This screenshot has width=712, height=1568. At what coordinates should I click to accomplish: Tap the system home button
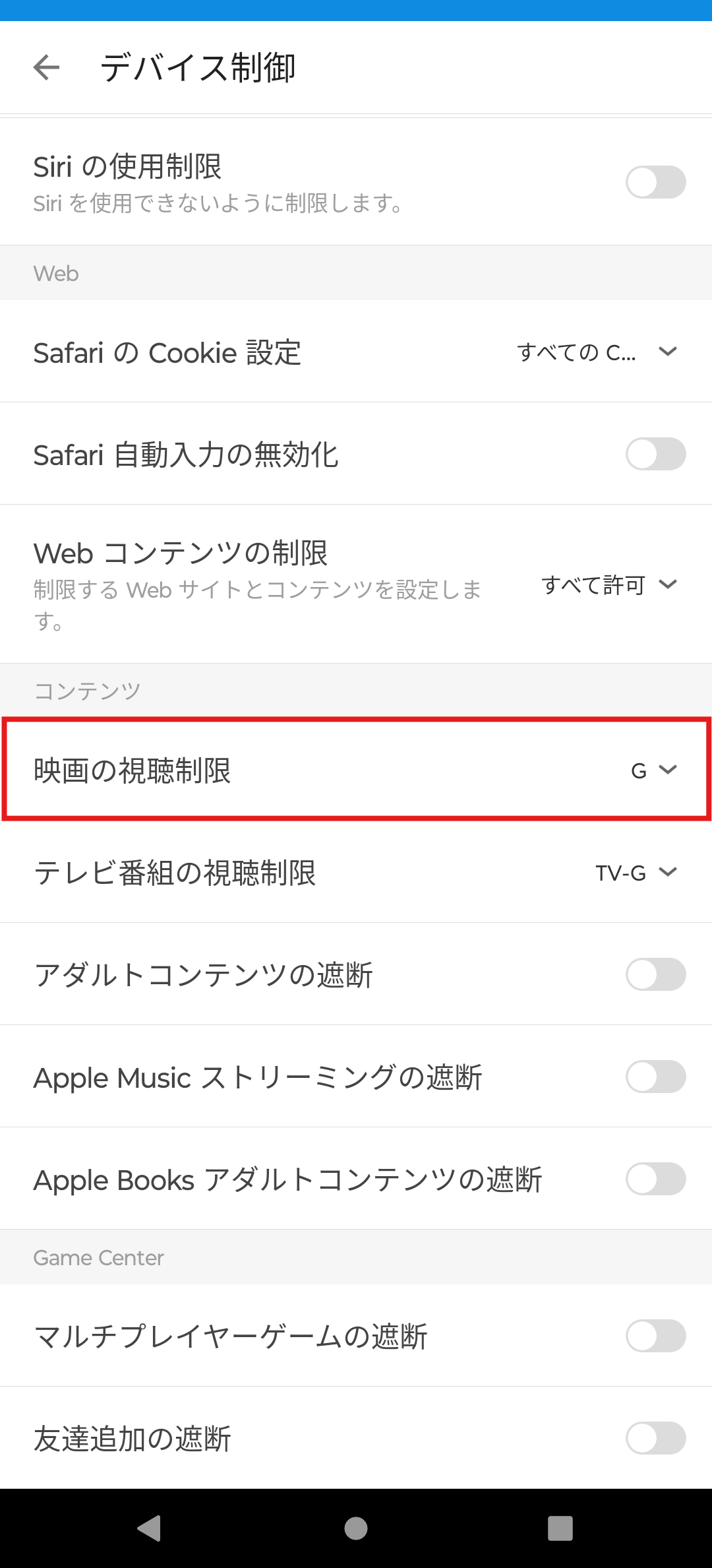[x=356, y=1528]
